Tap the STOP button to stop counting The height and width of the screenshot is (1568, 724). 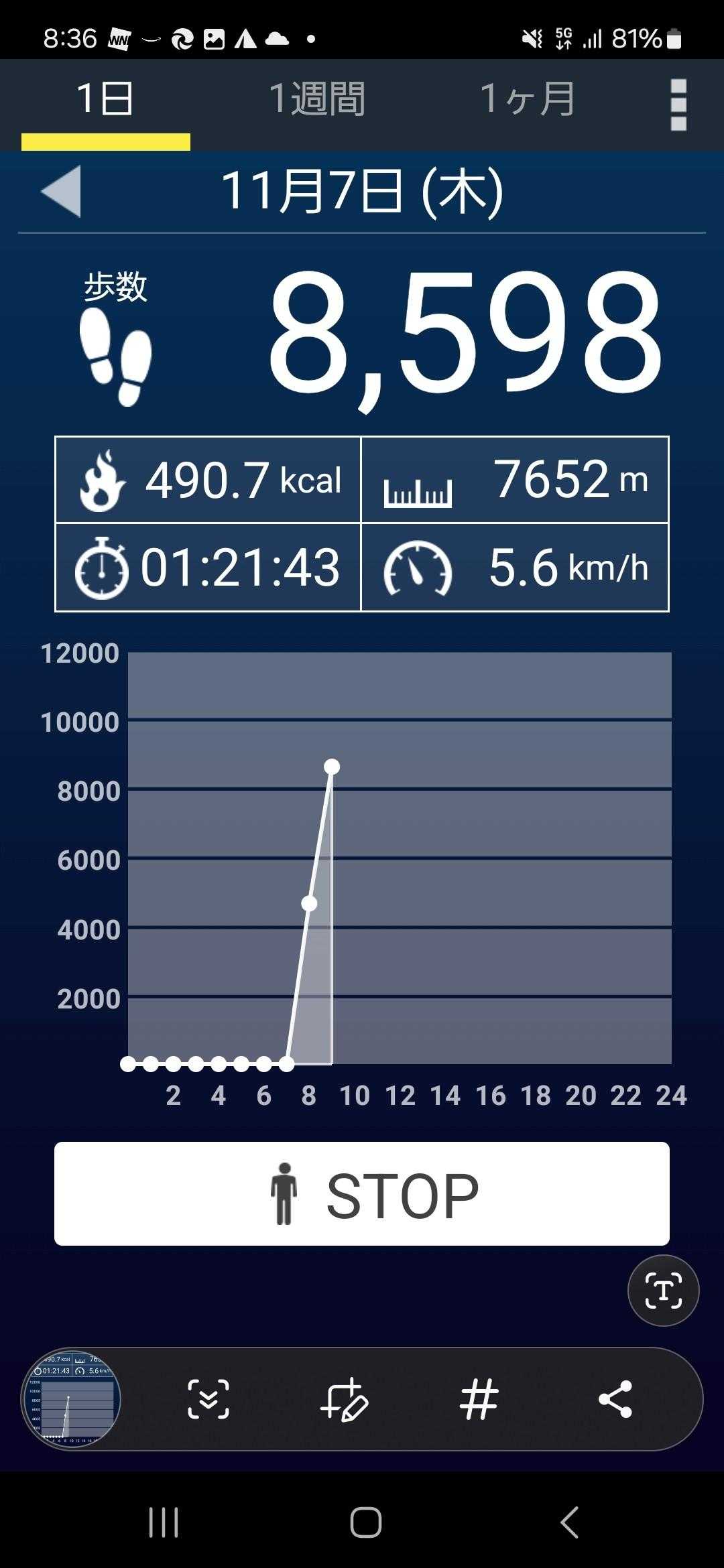click(362, 1193)
